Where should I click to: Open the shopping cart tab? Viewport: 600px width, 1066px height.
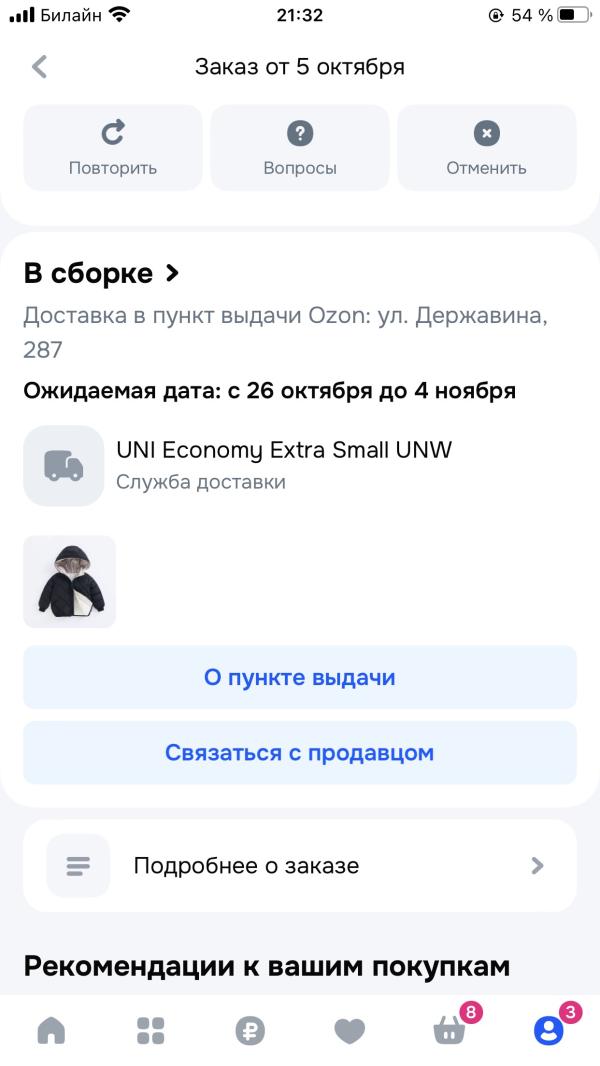tap(450, 1028)
